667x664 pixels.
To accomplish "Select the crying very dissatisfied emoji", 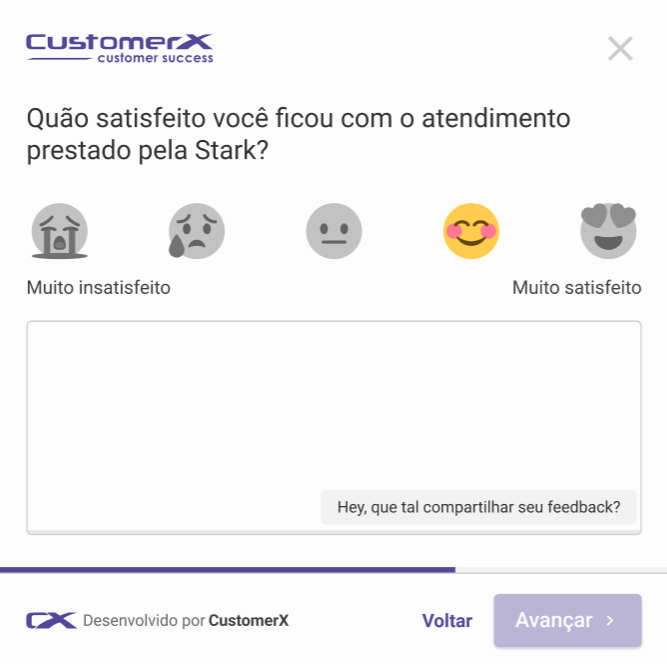I will (x=60, y=231).
